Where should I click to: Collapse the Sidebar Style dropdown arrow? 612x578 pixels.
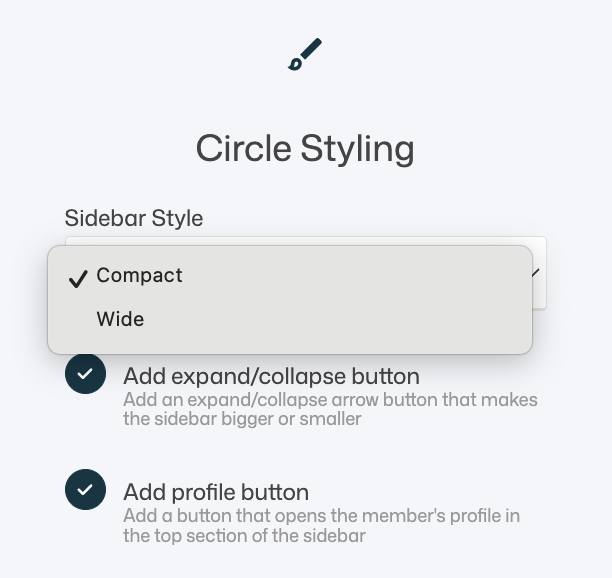[x=537, y=272]
